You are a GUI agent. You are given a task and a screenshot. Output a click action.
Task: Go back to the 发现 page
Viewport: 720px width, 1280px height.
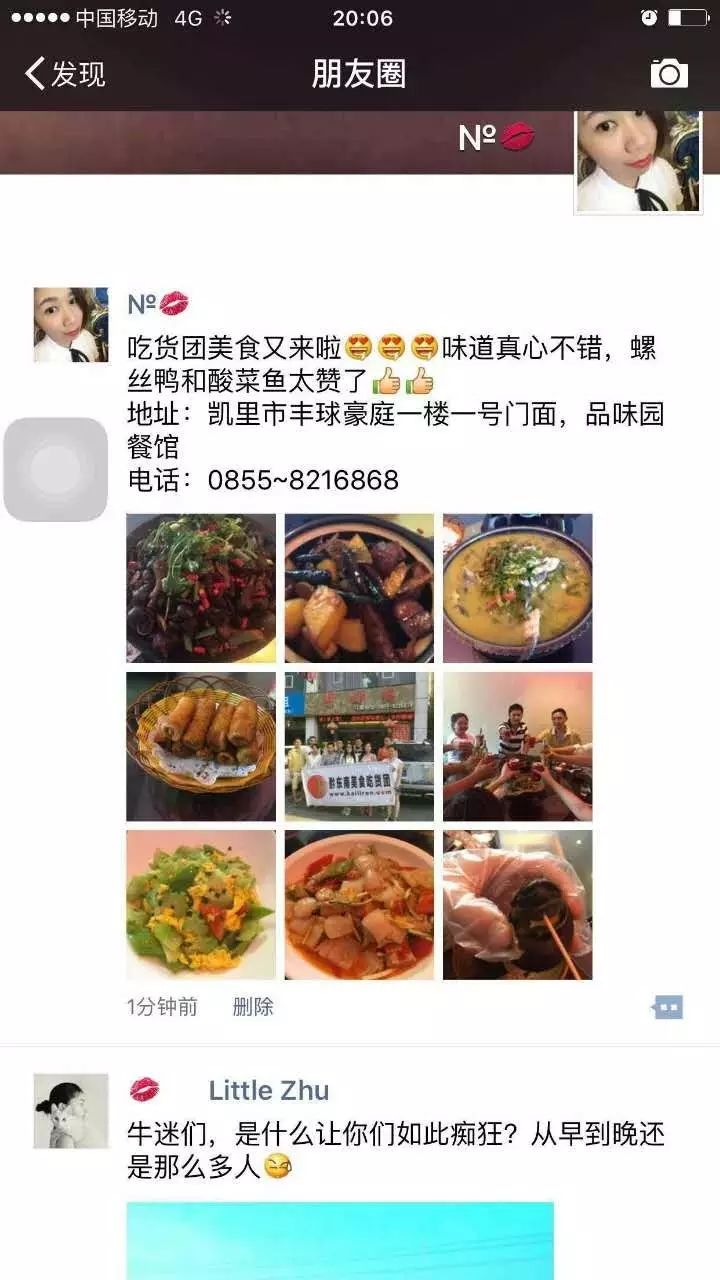click(x=66, y=74)
